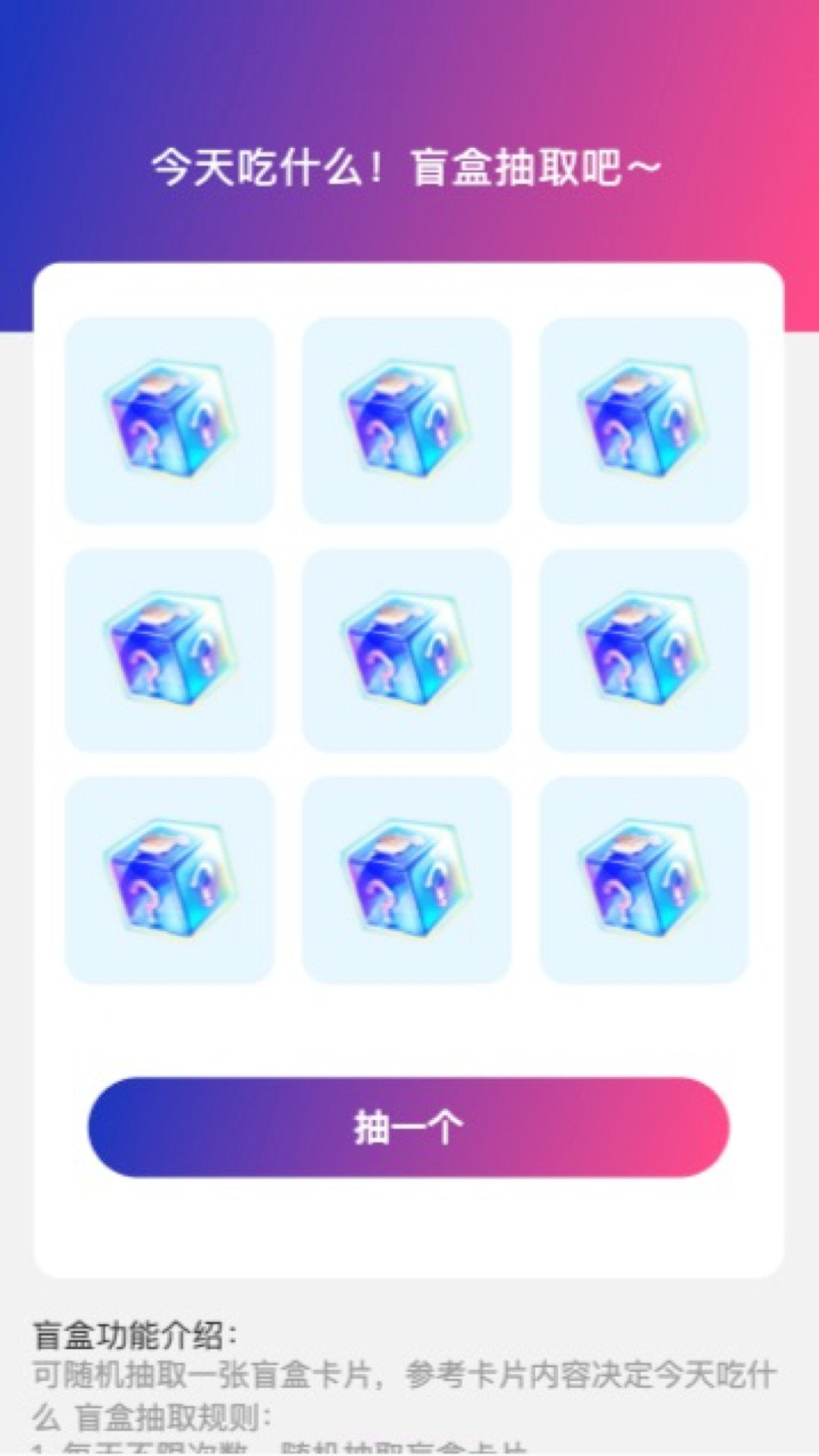819x1456 pixels.
Task: Tap the purple-pink gradient header area
Action: [x=409, y=68]
